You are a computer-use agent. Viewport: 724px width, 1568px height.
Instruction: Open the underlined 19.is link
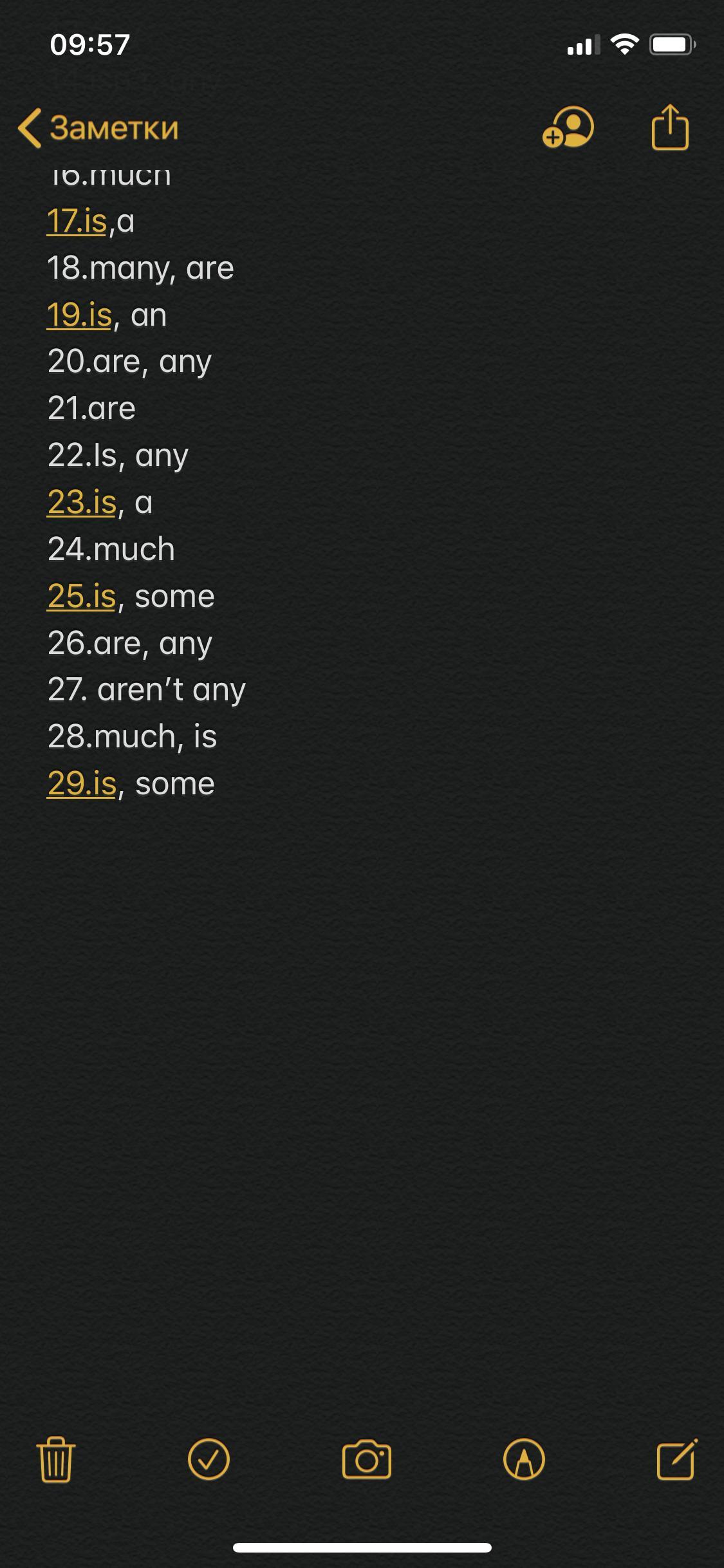[x=79, y=315]
